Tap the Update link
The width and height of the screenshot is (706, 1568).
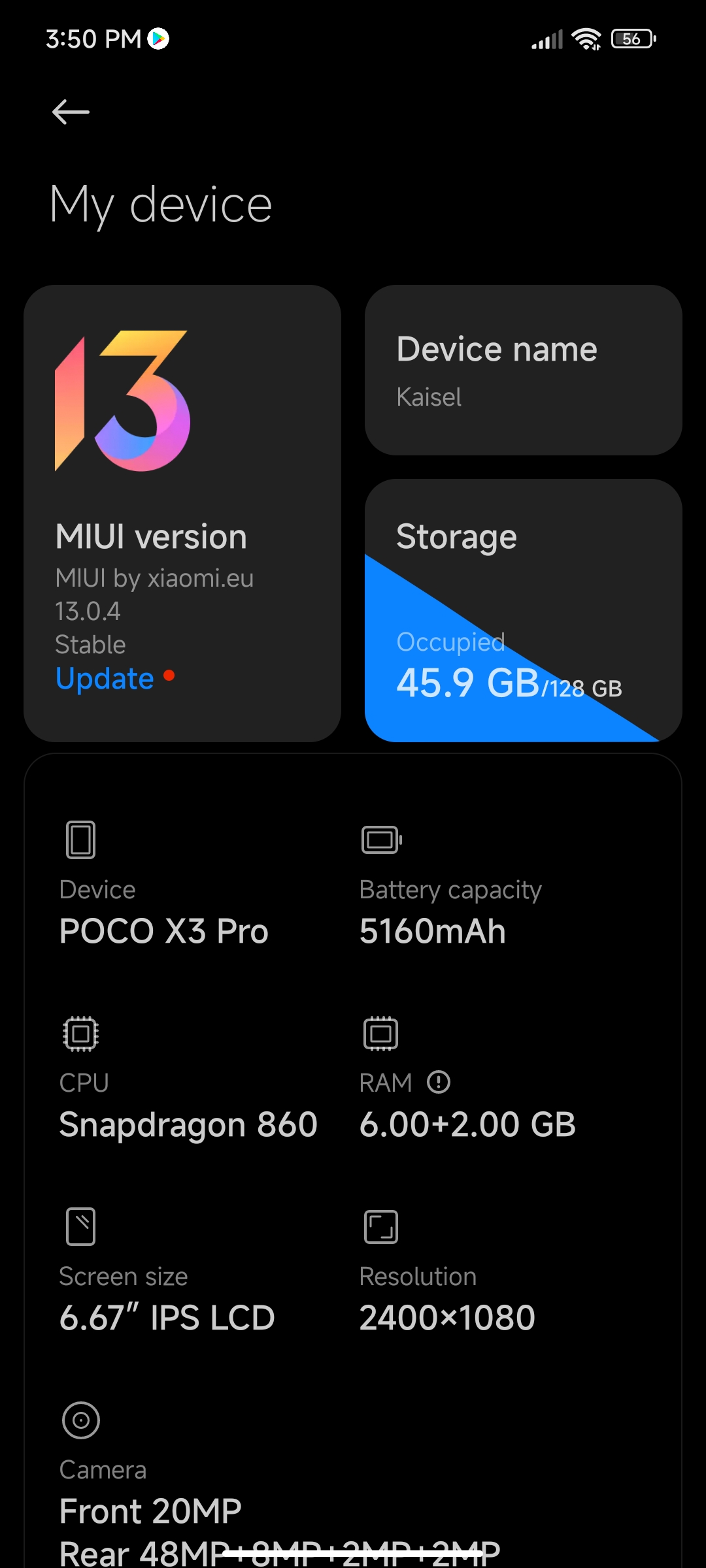pyautogui.click(x=105, y=678)
